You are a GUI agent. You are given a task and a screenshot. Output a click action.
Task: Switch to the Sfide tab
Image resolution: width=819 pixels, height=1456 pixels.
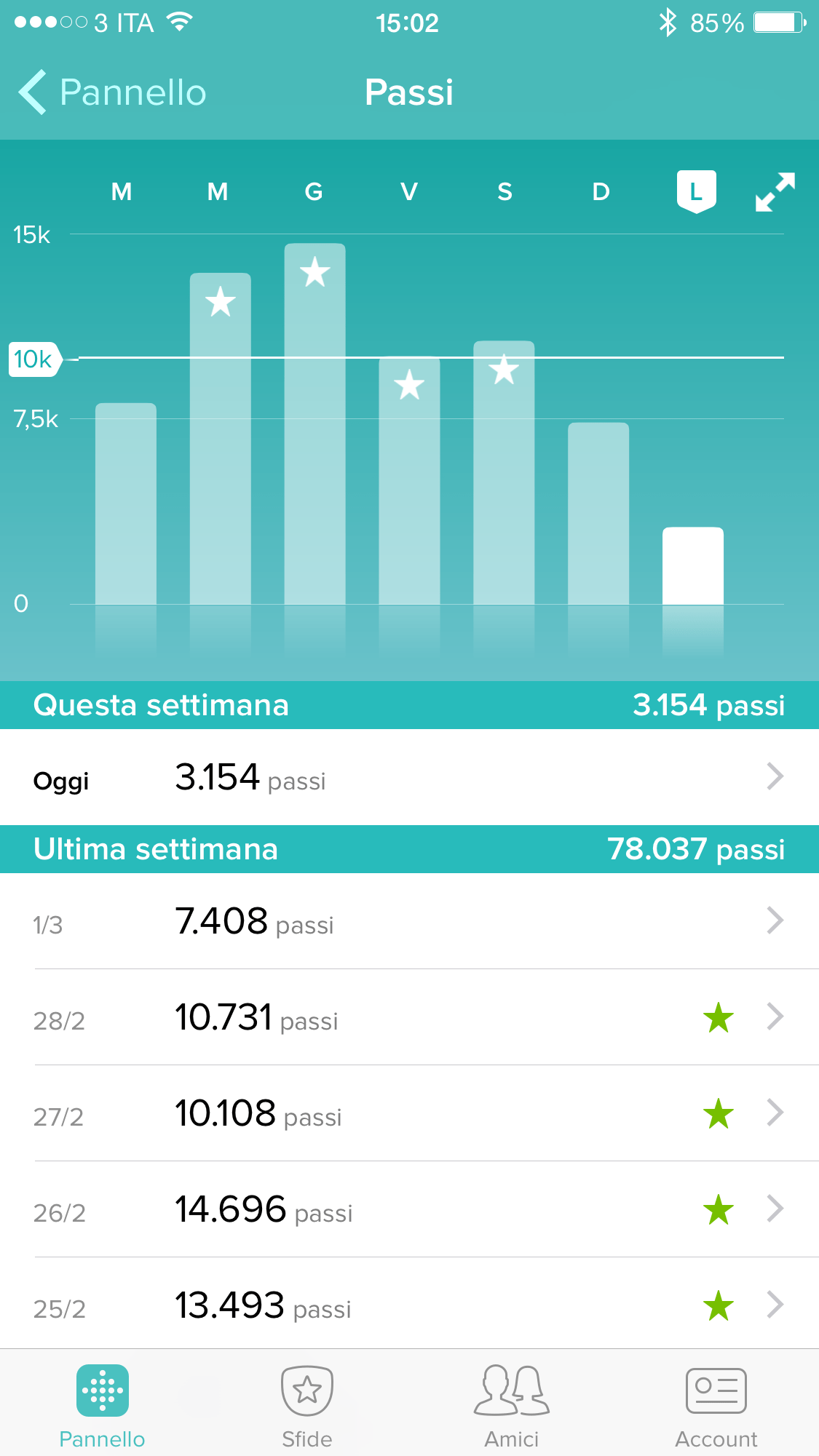[x=307, y=1406]
